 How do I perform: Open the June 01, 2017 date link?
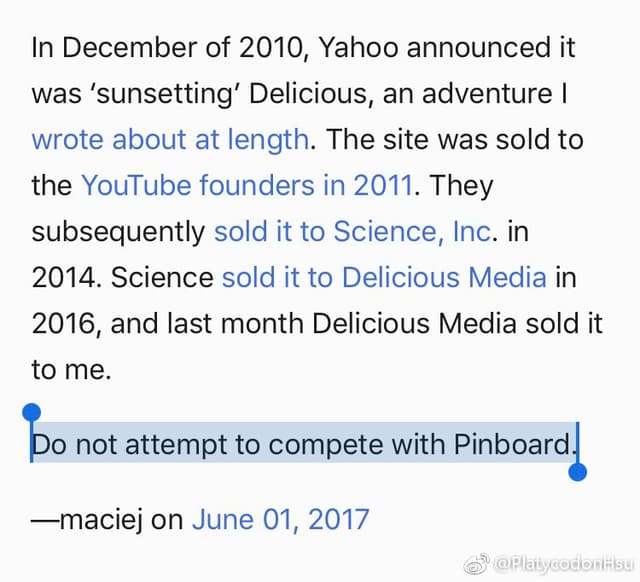(x=280, y=520)
